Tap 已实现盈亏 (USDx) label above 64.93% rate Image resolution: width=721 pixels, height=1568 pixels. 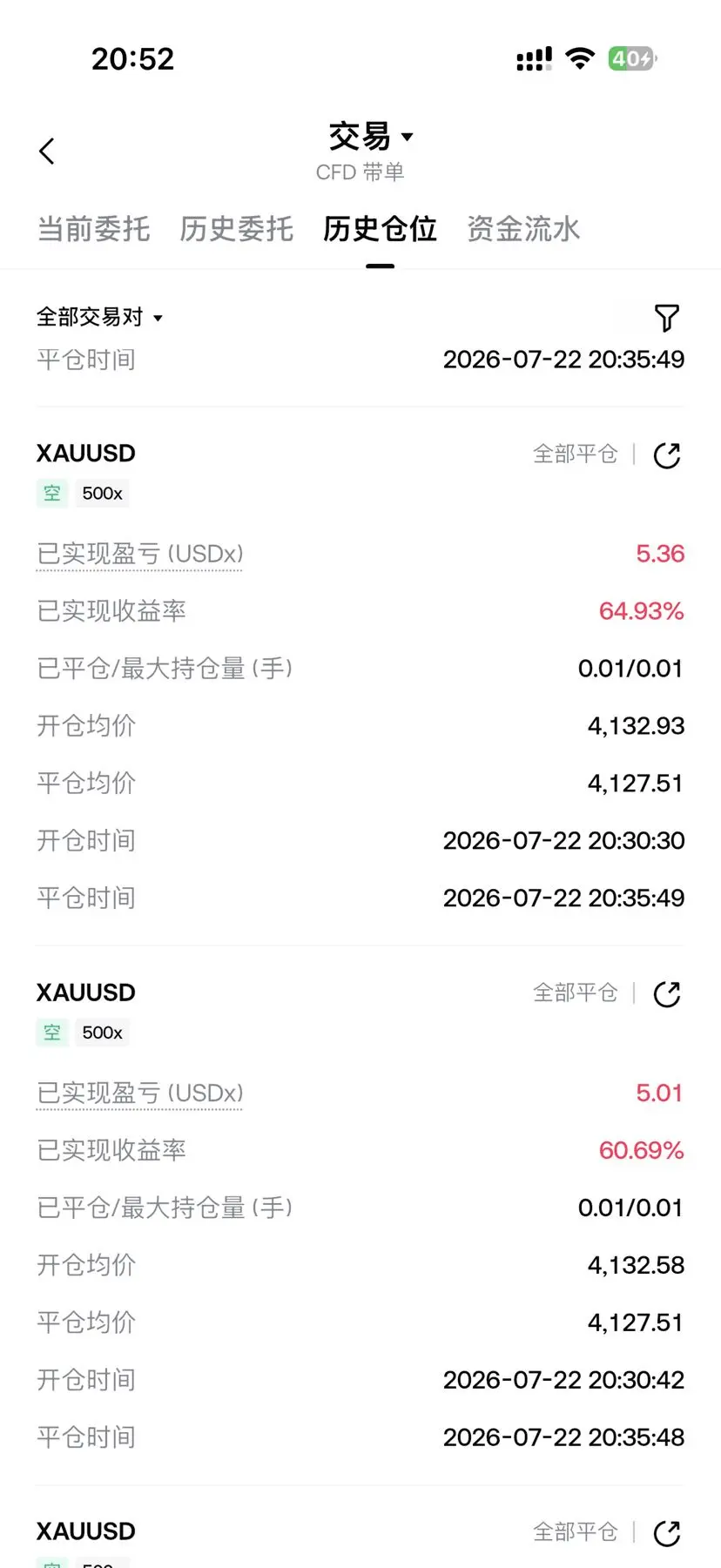[139, 554]
